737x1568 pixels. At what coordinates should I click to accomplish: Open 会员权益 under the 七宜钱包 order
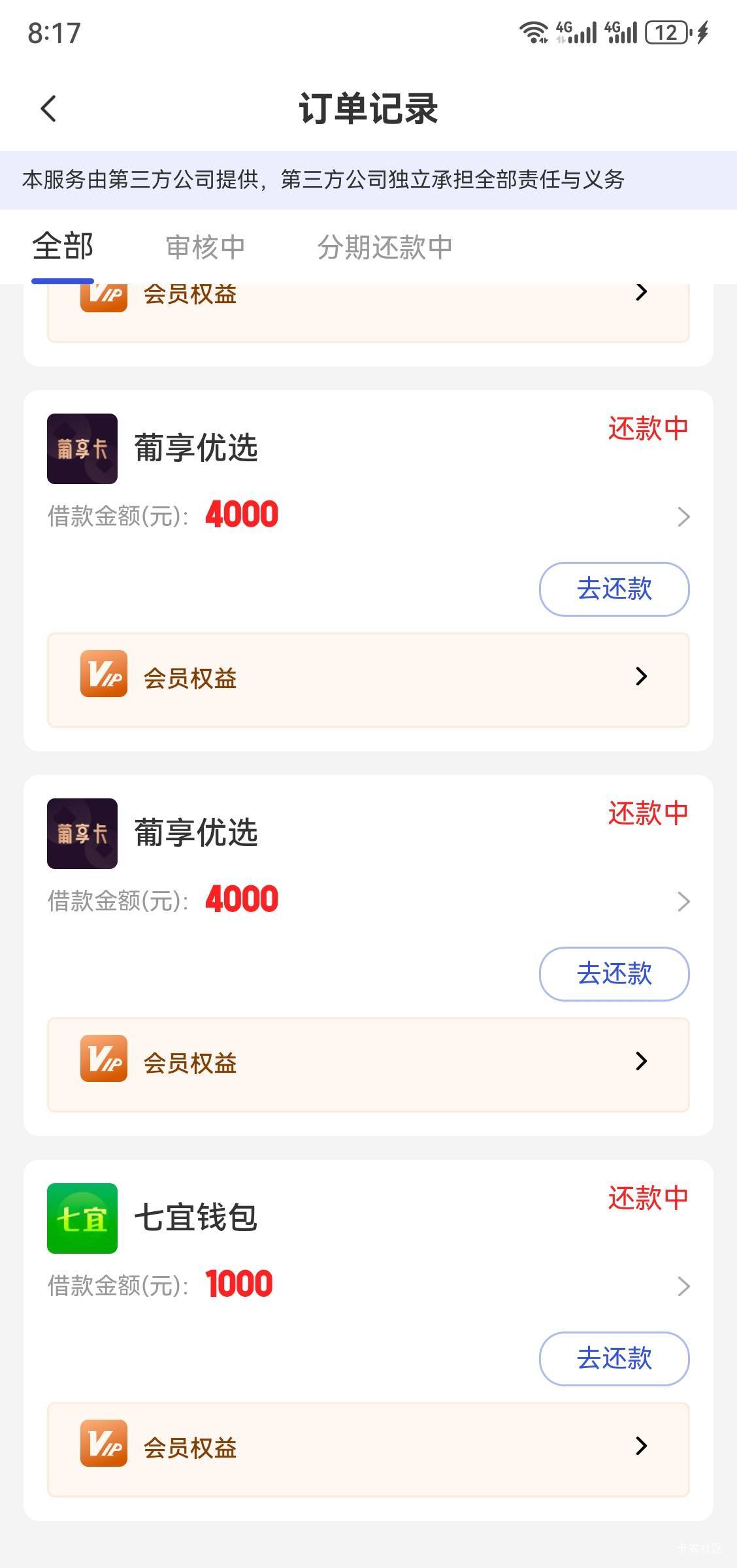368,1448
